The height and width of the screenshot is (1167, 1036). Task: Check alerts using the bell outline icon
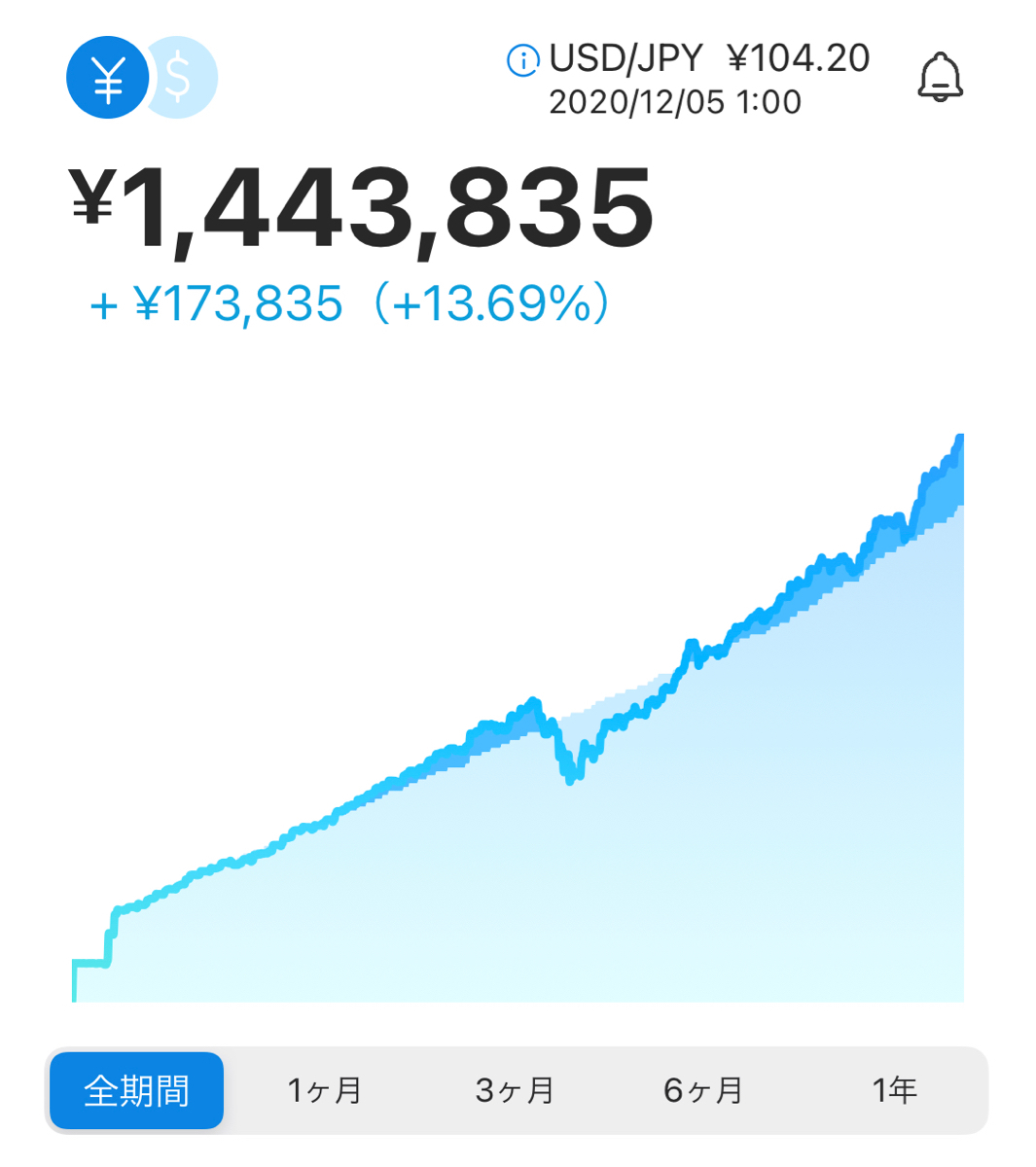pos(939,78)
